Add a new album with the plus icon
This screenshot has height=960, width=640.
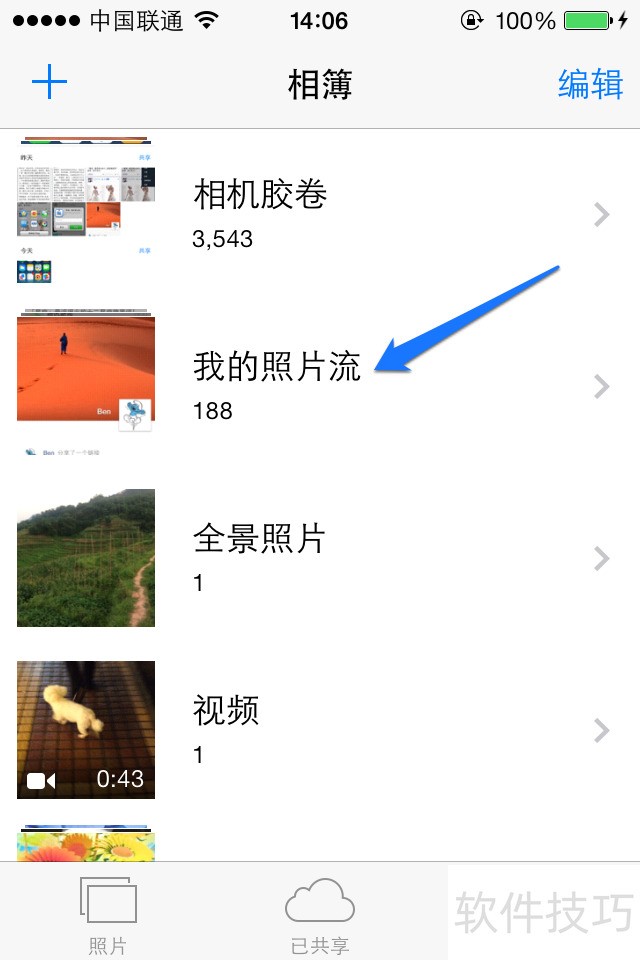point(49,83)
